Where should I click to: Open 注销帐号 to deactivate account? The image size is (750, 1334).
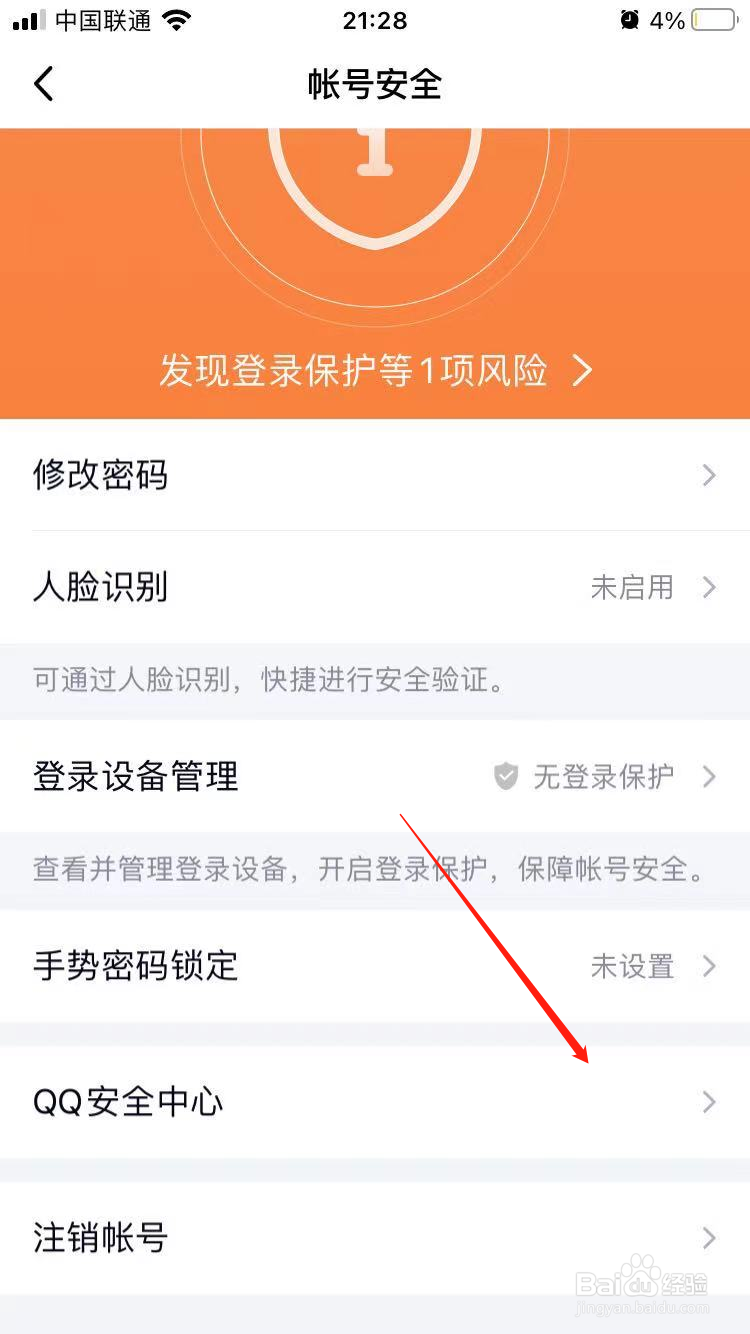click(375, 1238)
